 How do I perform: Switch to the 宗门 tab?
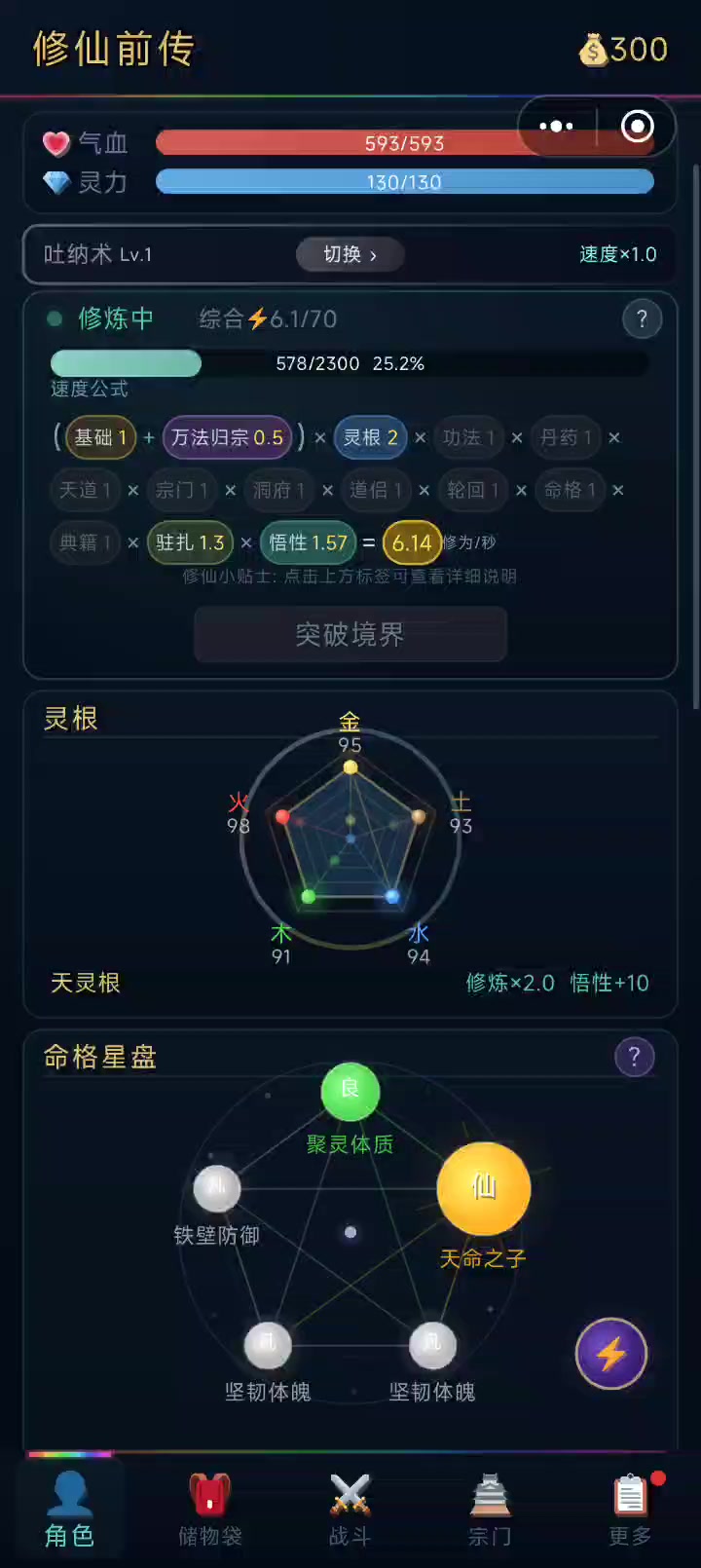click(490, 1510)
